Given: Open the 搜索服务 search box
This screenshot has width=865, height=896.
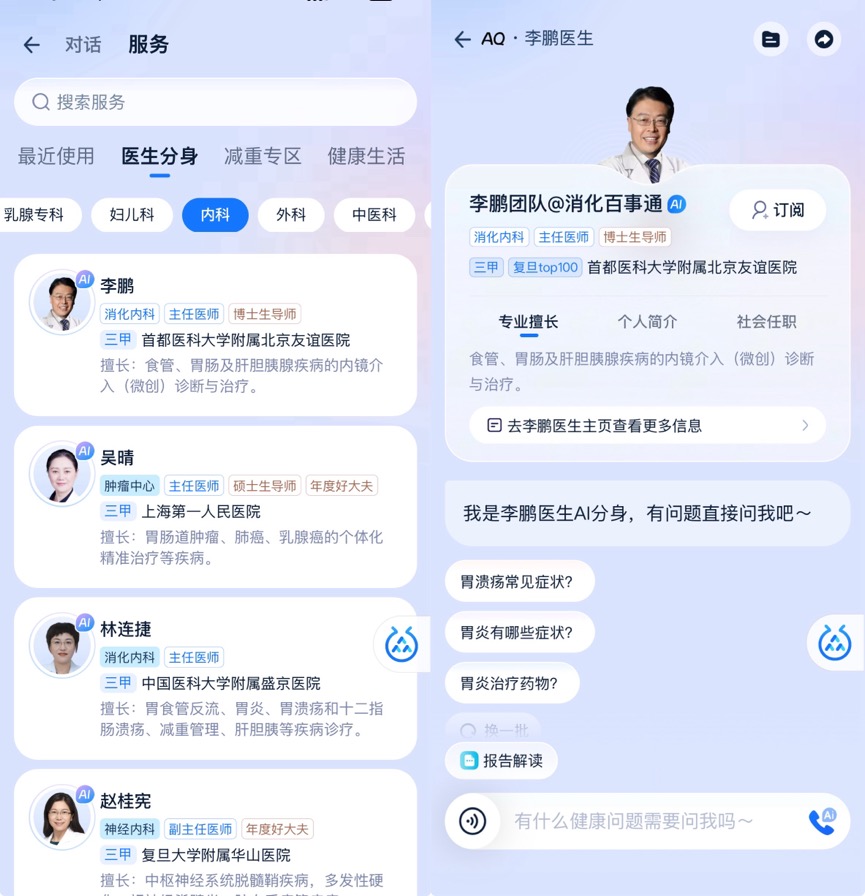Looking at the screenshot, I should click(215, 102).
